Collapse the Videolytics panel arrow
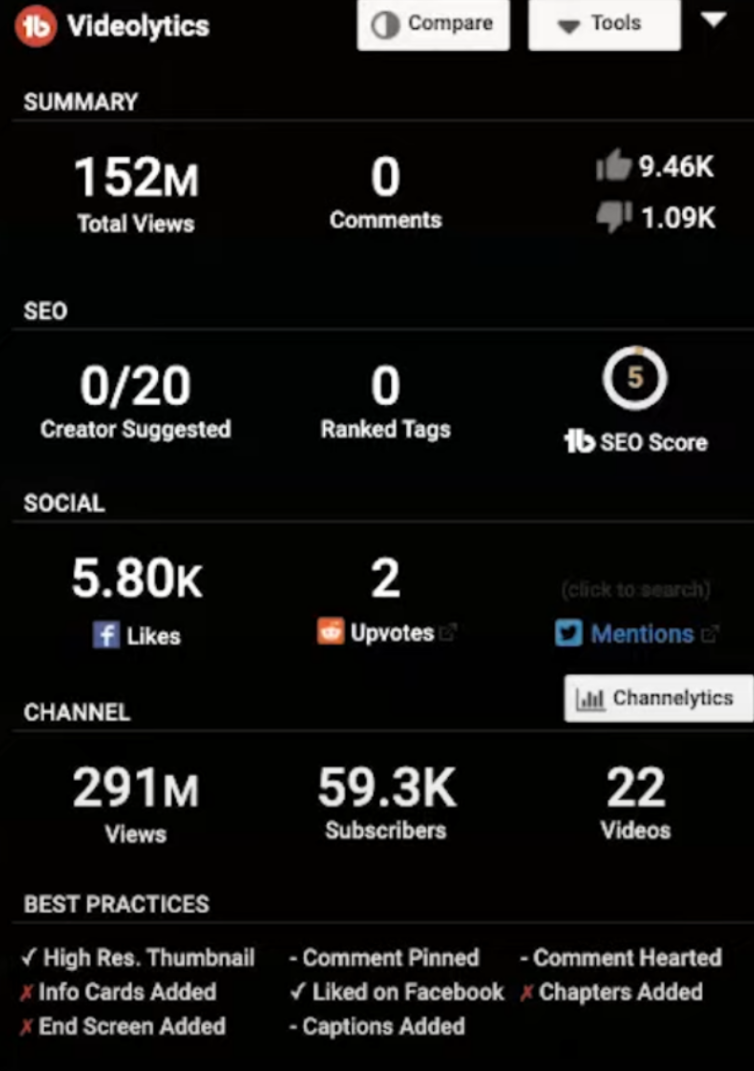The width and height of the screenshot is (754, 1071). [713, 20]
